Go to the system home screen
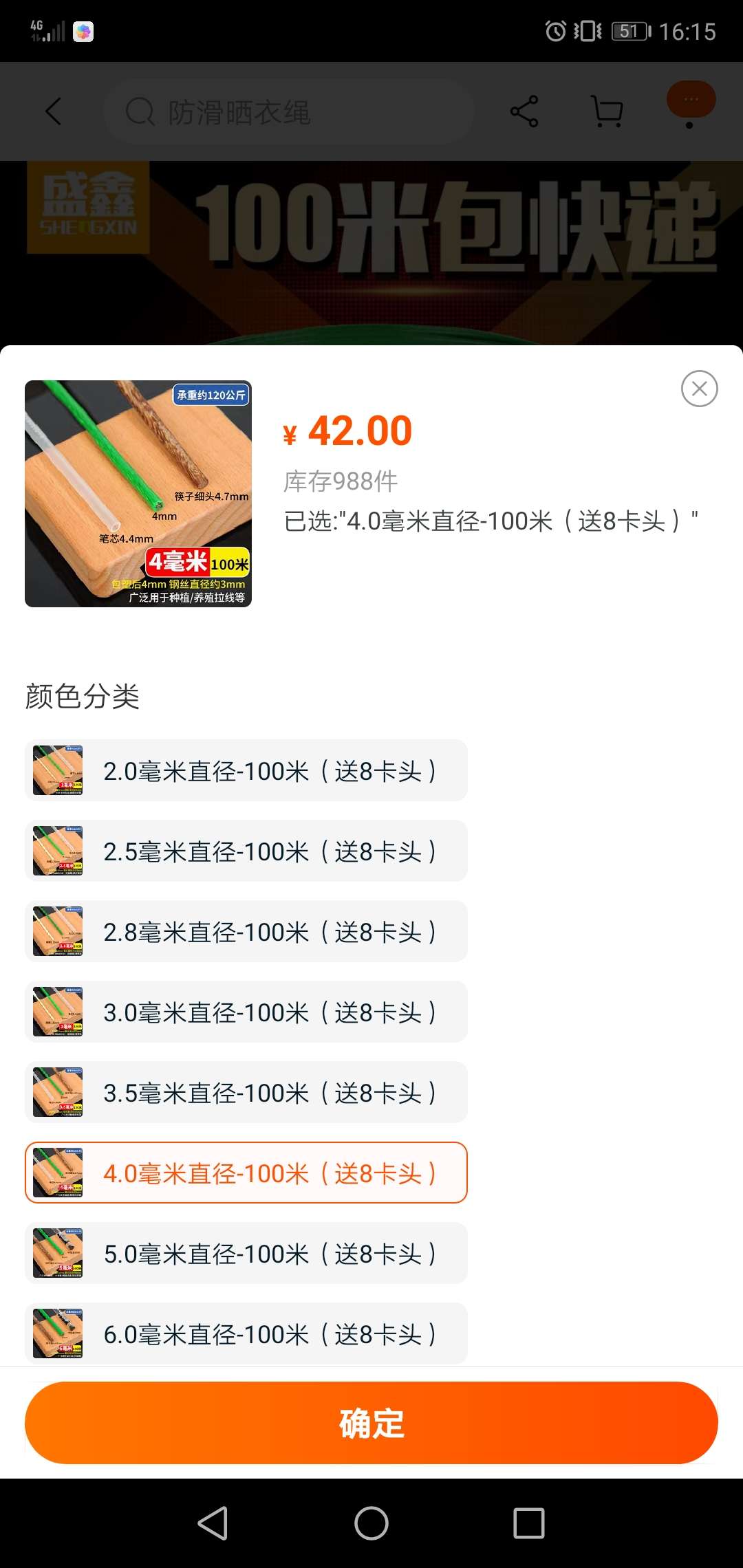The height and width of the screenshot is (1568, 743). tap(371, 1523)
